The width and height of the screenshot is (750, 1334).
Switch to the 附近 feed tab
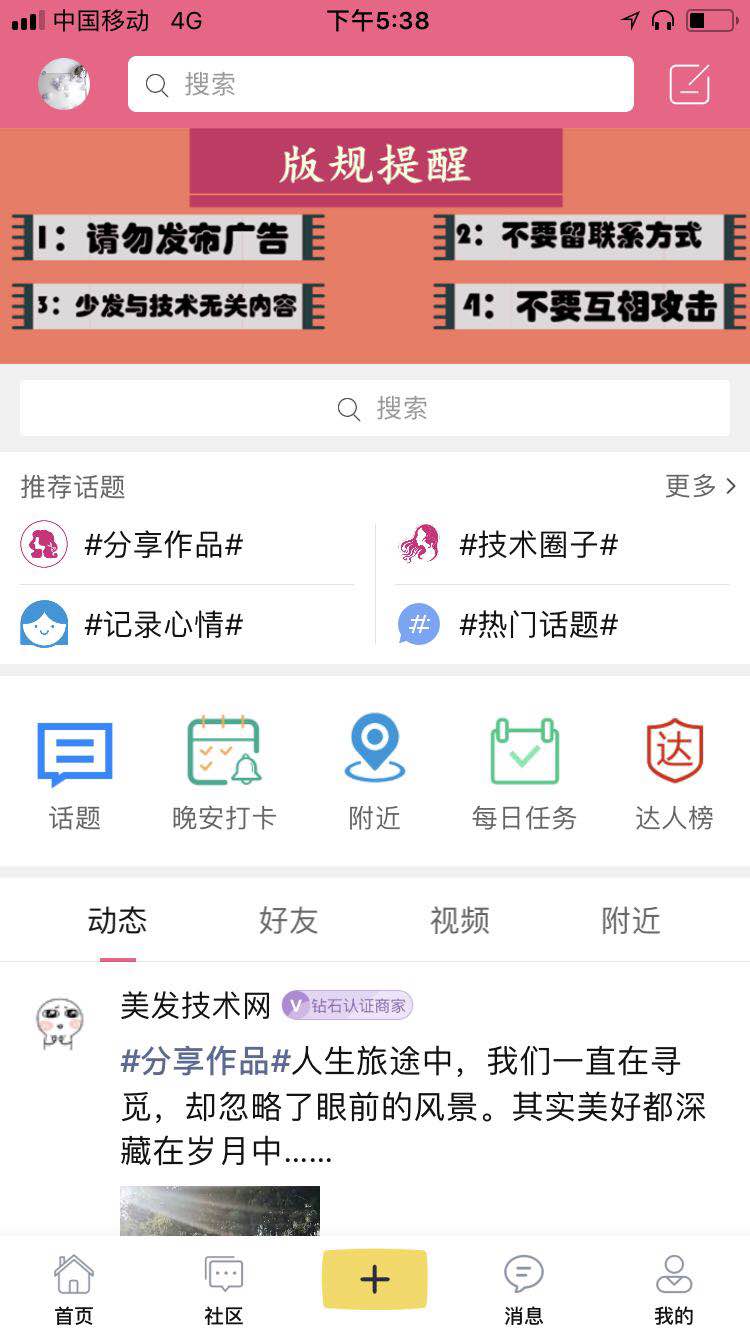pyautogui.click(x=631, y=920)
